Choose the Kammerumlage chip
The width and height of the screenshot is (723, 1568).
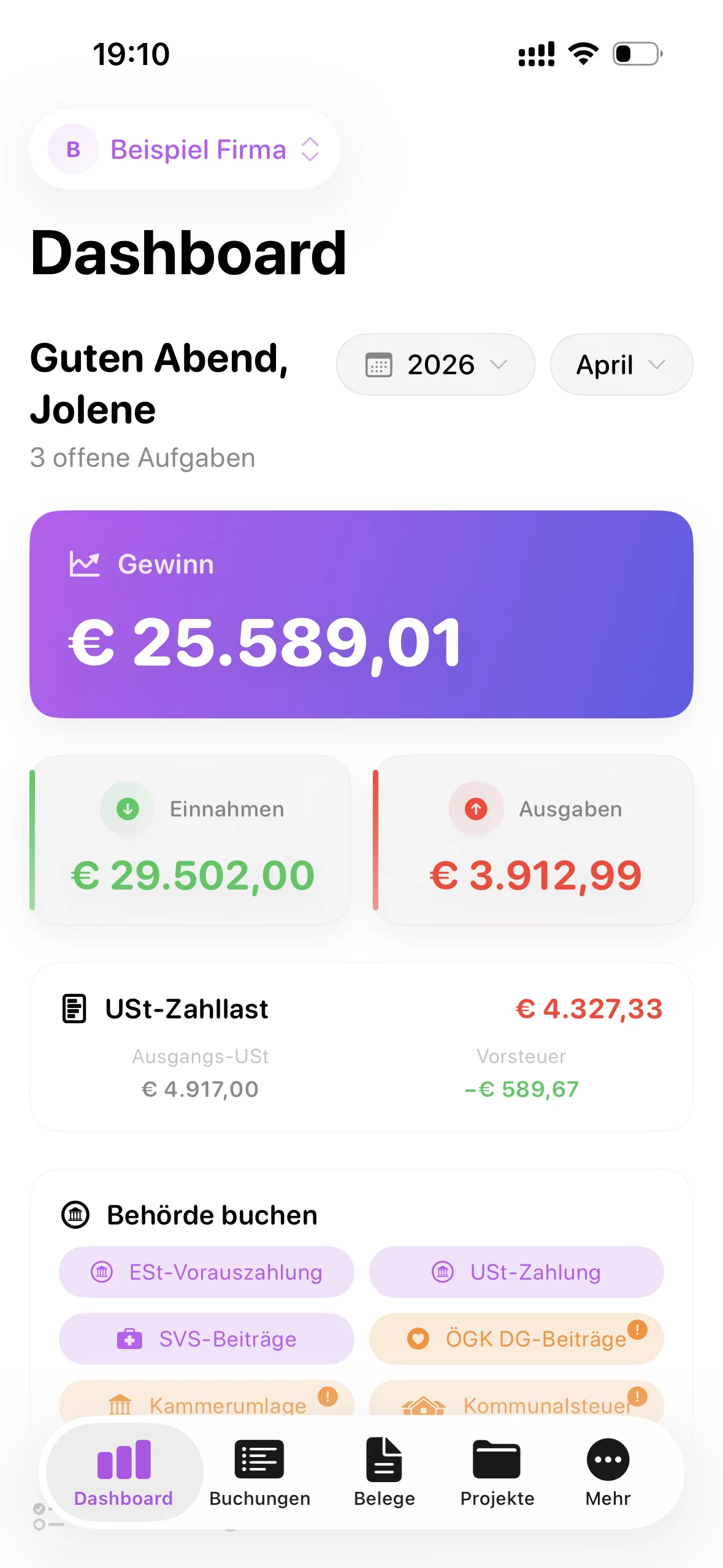coord(206,1401)
